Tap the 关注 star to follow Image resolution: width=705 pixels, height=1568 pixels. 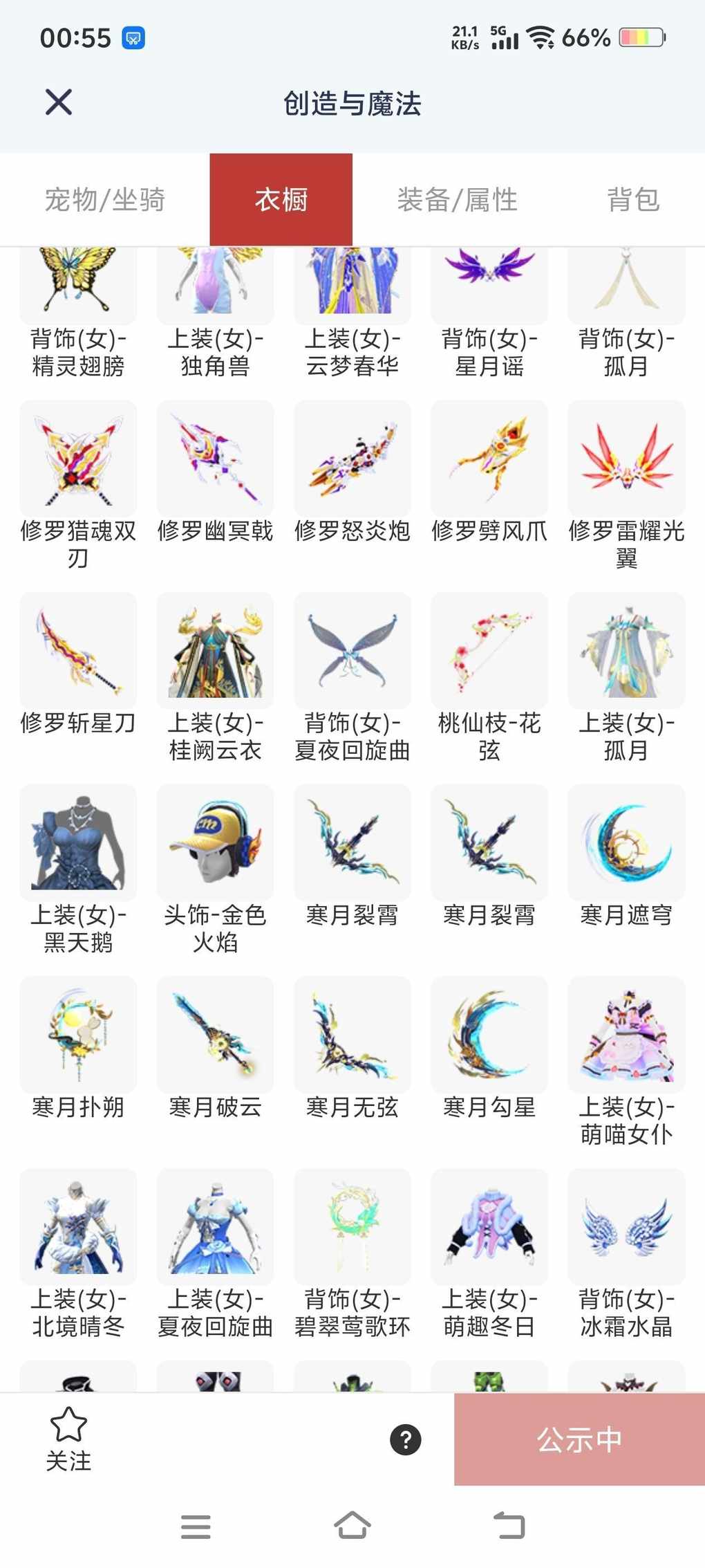coord(68,1439)
